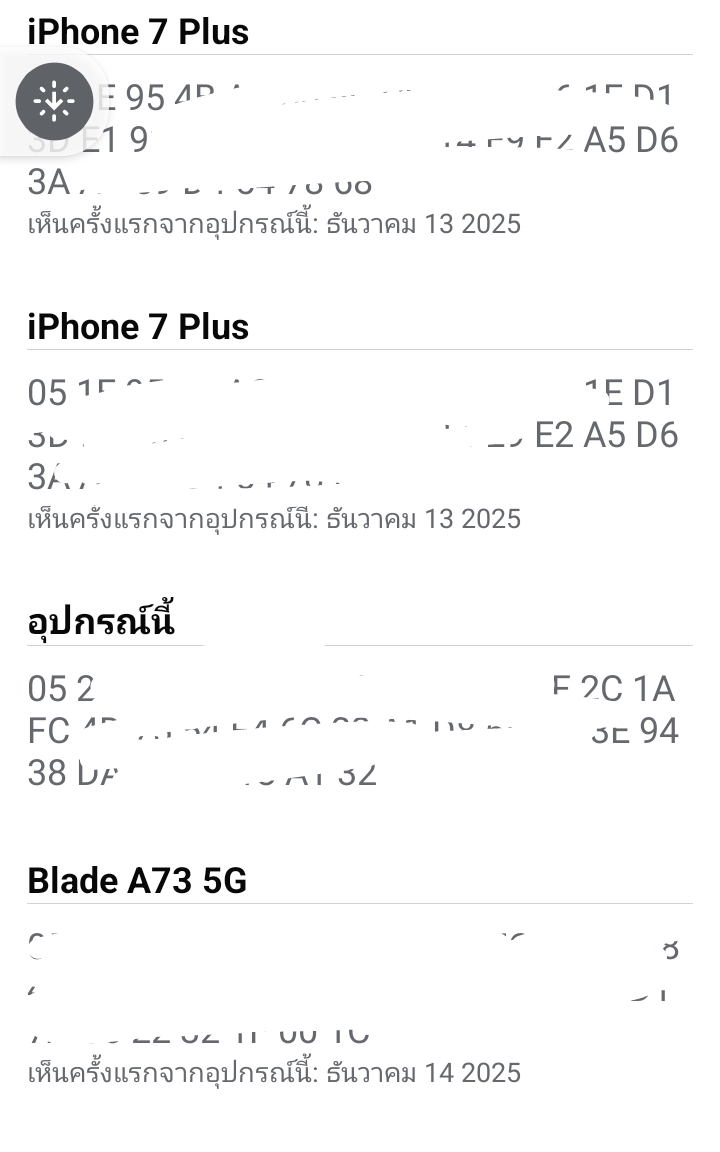Tap the floating gray download arrow button

pos(54,101)
